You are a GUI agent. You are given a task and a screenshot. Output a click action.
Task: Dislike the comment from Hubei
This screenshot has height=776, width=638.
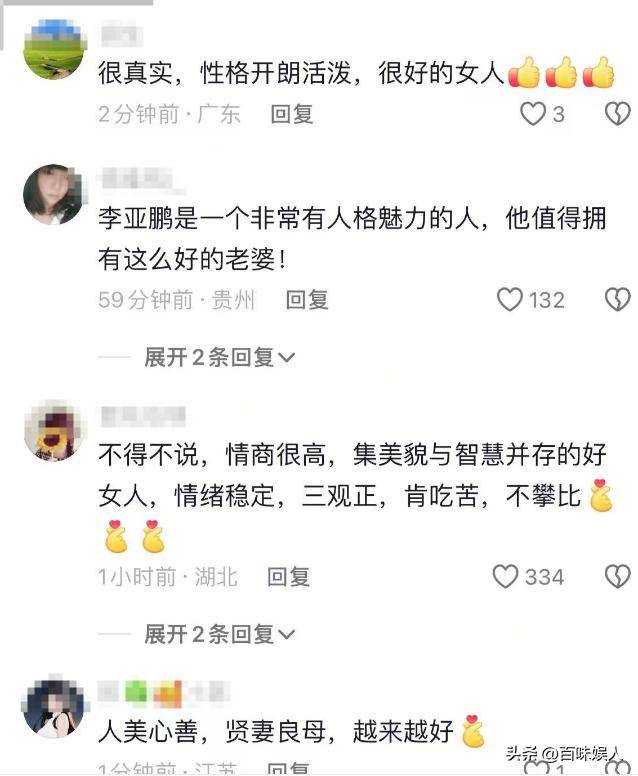[617, 576]
